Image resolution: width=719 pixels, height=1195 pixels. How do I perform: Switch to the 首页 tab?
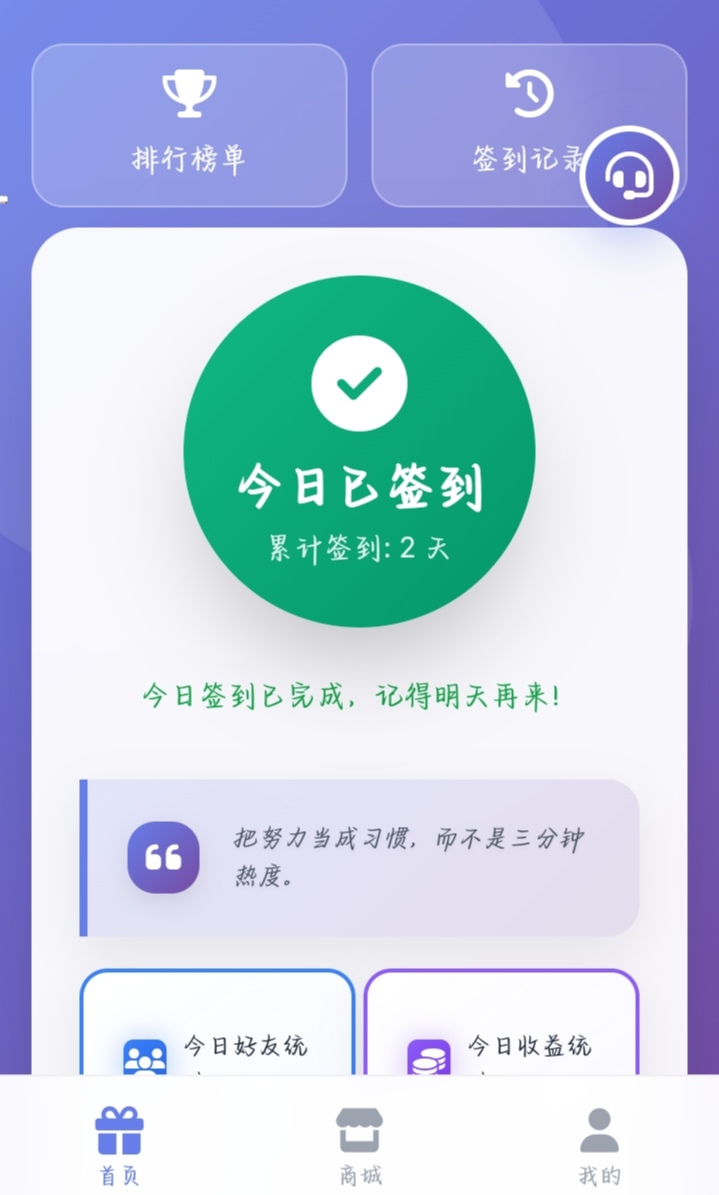[x=119, y=1146]
